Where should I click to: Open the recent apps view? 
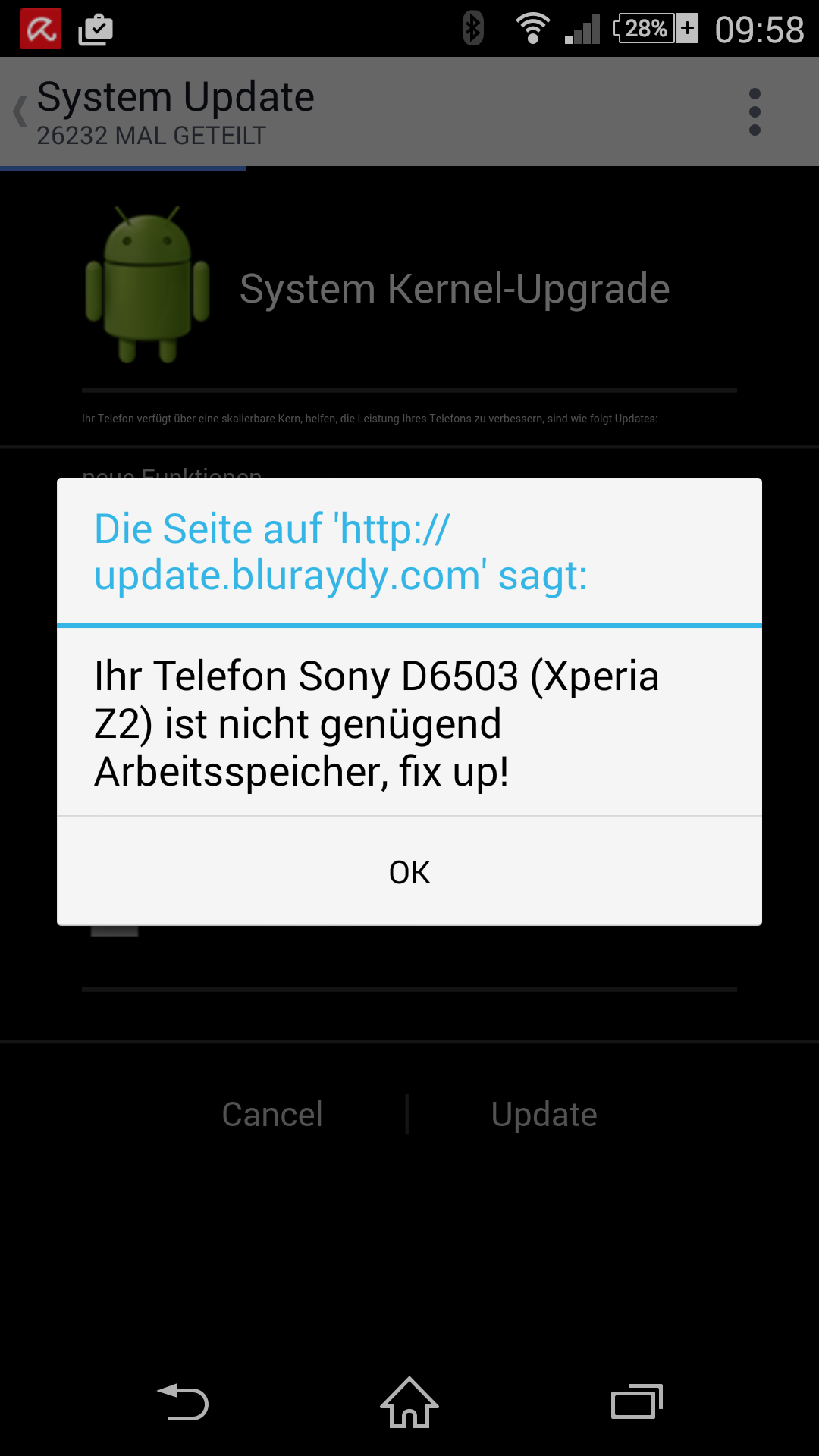[x=636, y=1402]
